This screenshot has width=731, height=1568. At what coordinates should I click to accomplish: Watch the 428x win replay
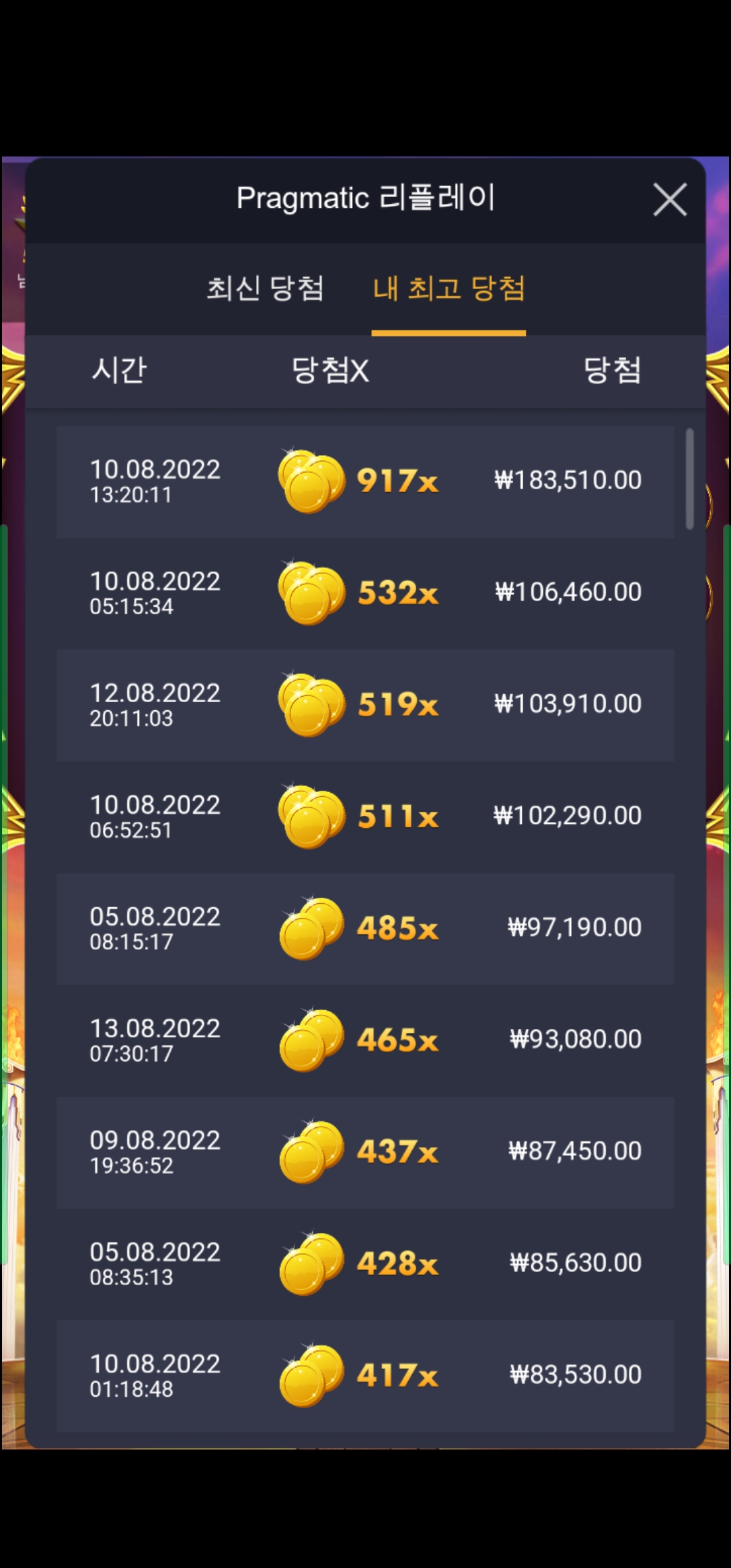pyautogui.click(x=365, y=1263)
